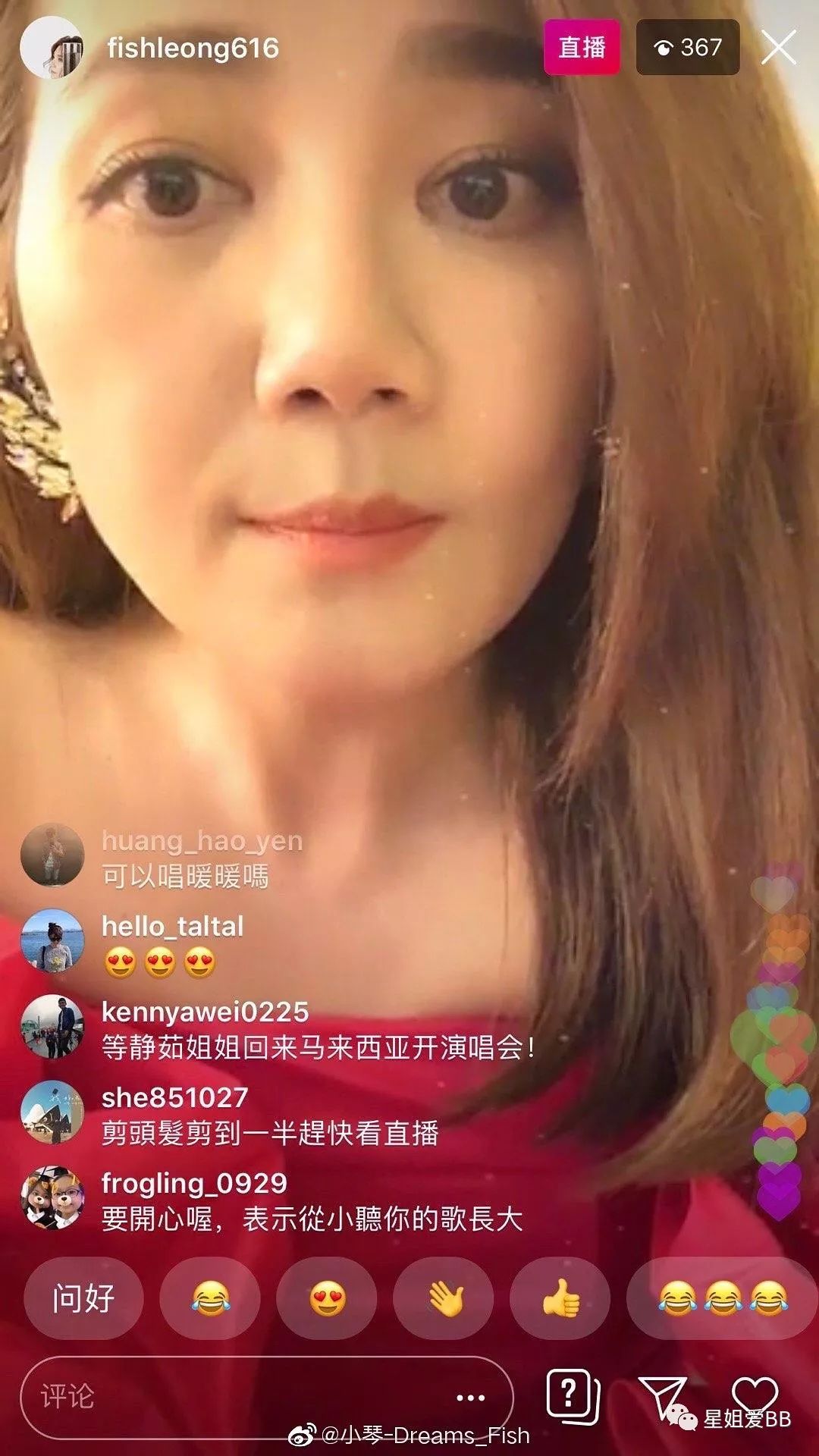Screen dimensions: 819x1456
Task: Send the waving hand quick reaction
Action: coord(444,1298)
